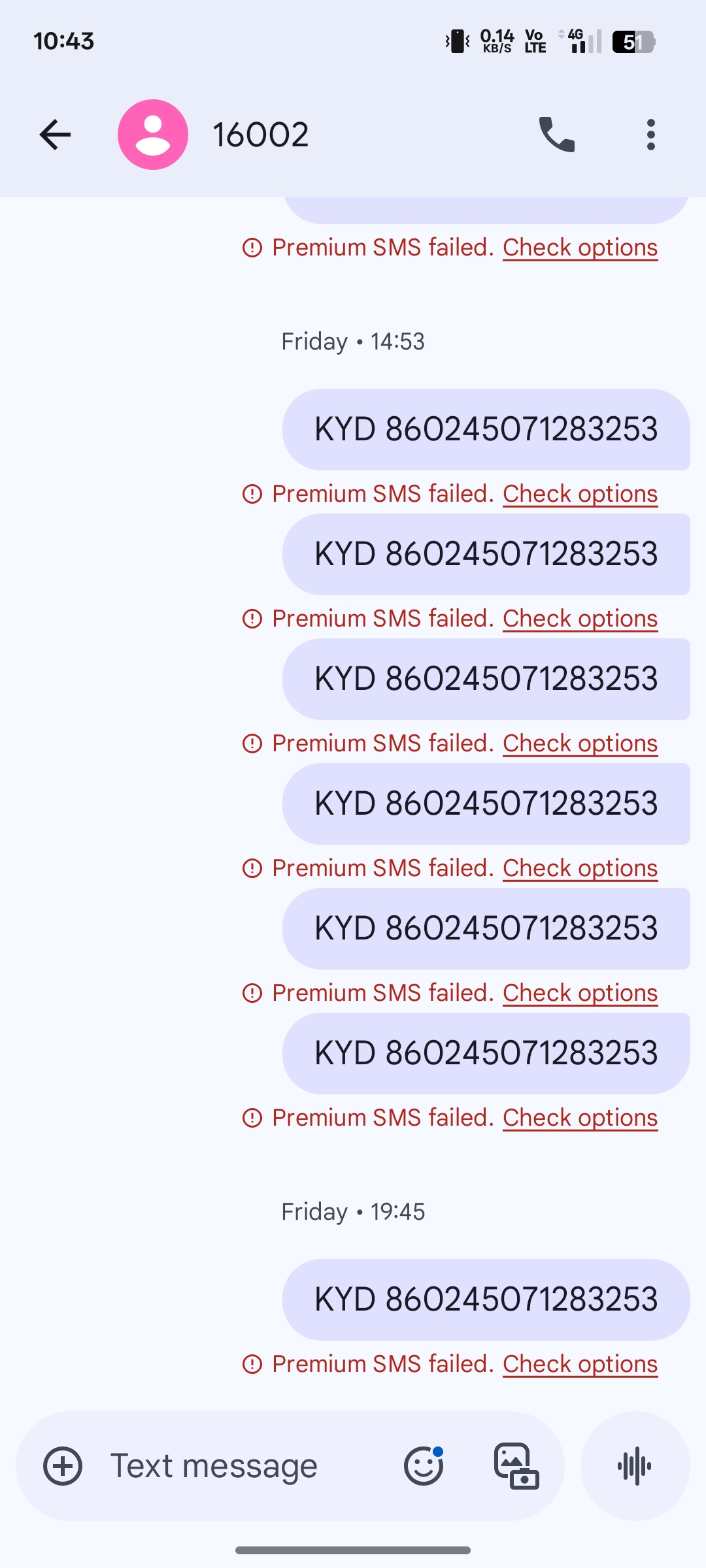
Task: Go back to the conversation list
Action: coord(55,135)
